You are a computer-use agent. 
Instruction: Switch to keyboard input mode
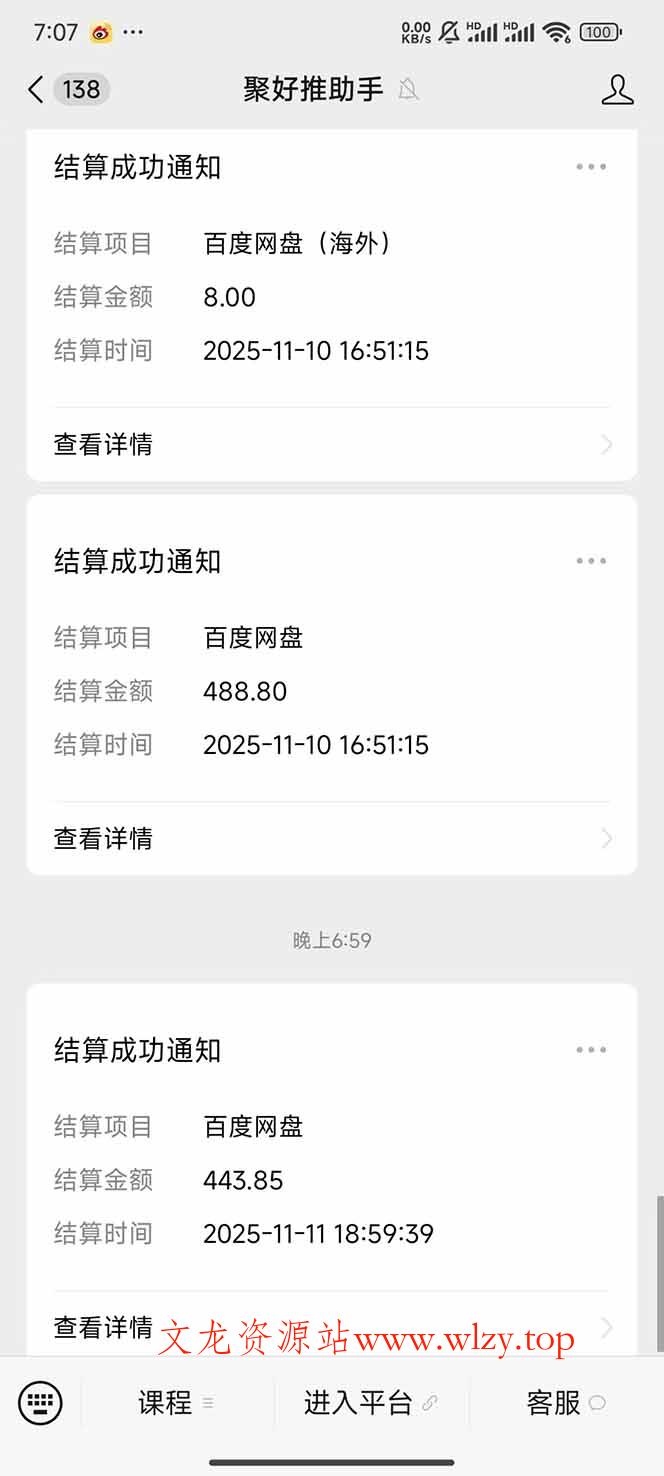(x=40, y=1403)
